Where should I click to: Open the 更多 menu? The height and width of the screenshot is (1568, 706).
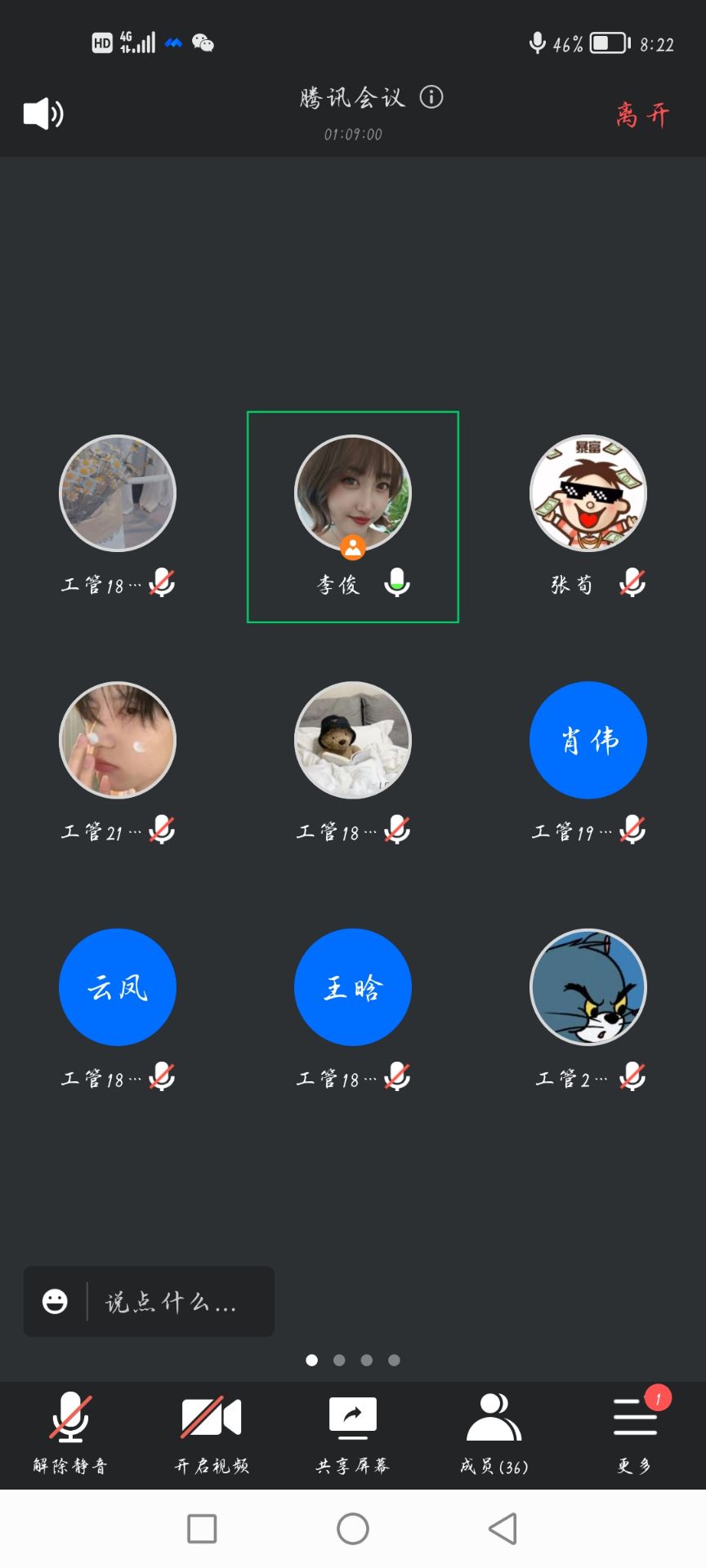pyautogui.click(x=635, y=1433)
